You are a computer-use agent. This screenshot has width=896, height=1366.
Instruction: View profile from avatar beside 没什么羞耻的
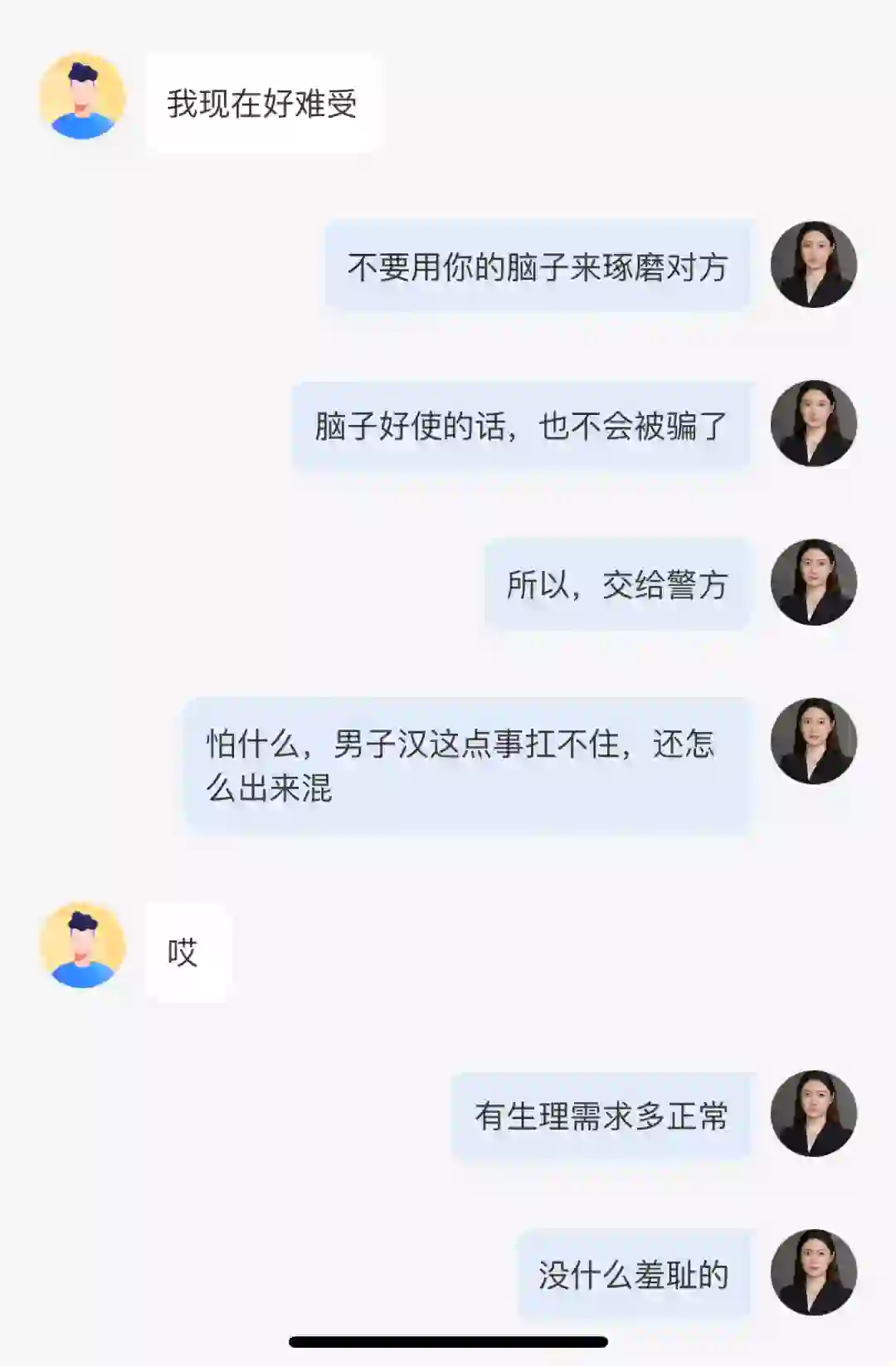tap(813, 1272)
